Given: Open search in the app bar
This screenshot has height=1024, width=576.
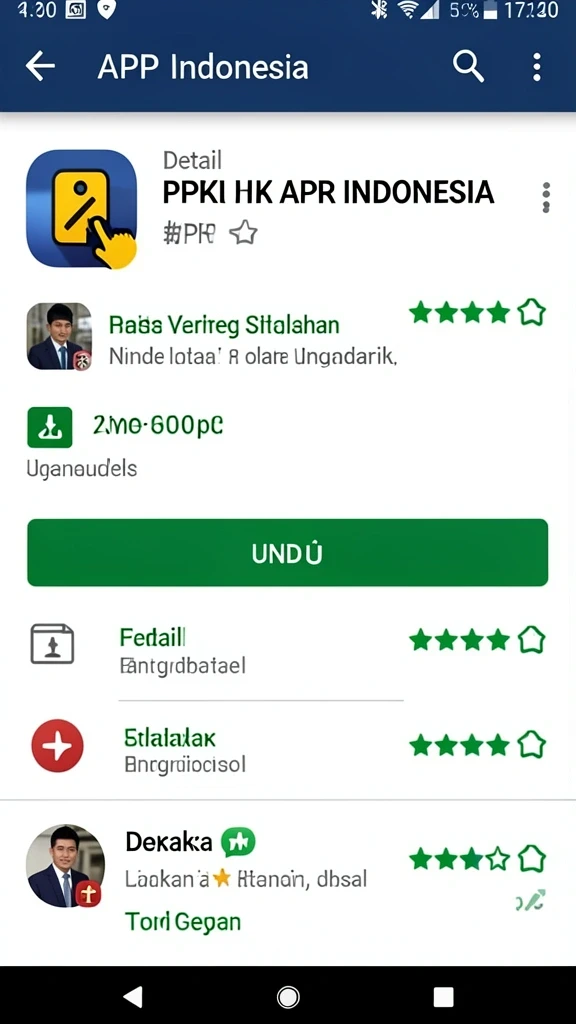Looking at the screenshot, I should coord(468,67).
